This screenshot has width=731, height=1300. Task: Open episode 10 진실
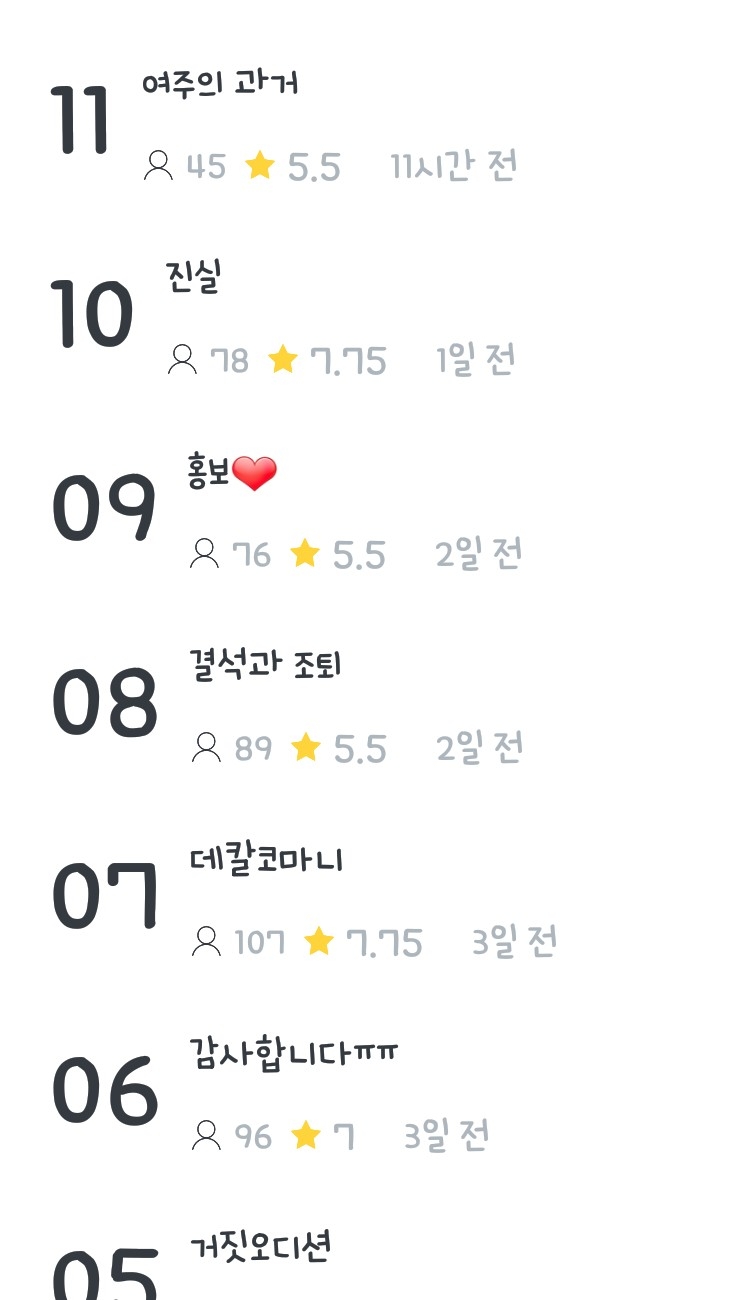365,318
